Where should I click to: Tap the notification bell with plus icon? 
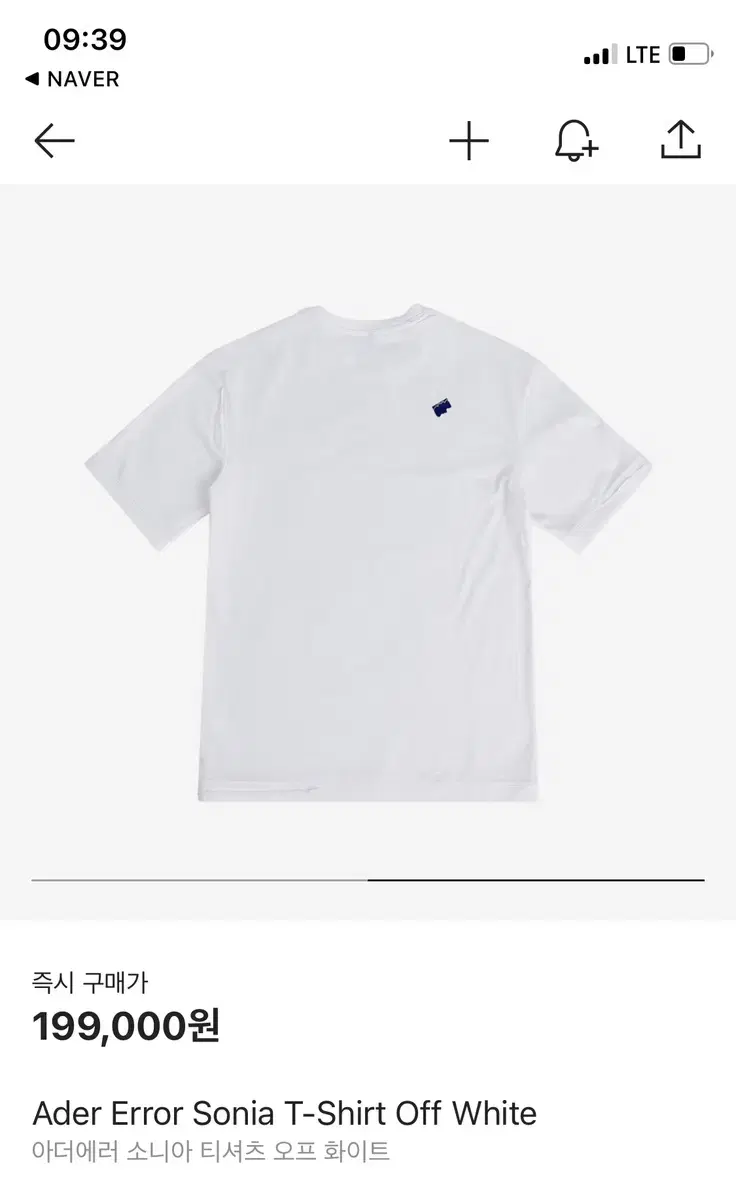[x=574, y=142]
